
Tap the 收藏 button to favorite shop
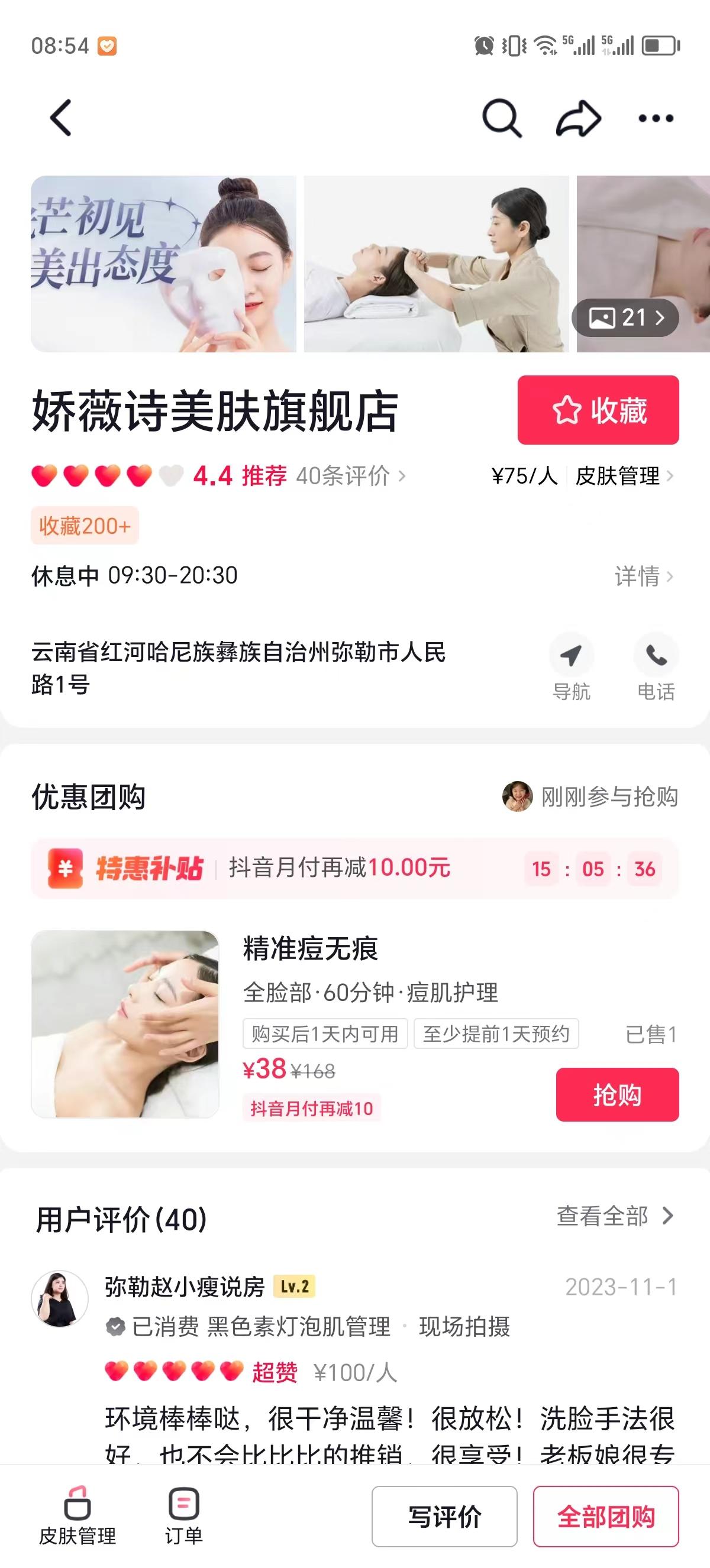[598, 410]
